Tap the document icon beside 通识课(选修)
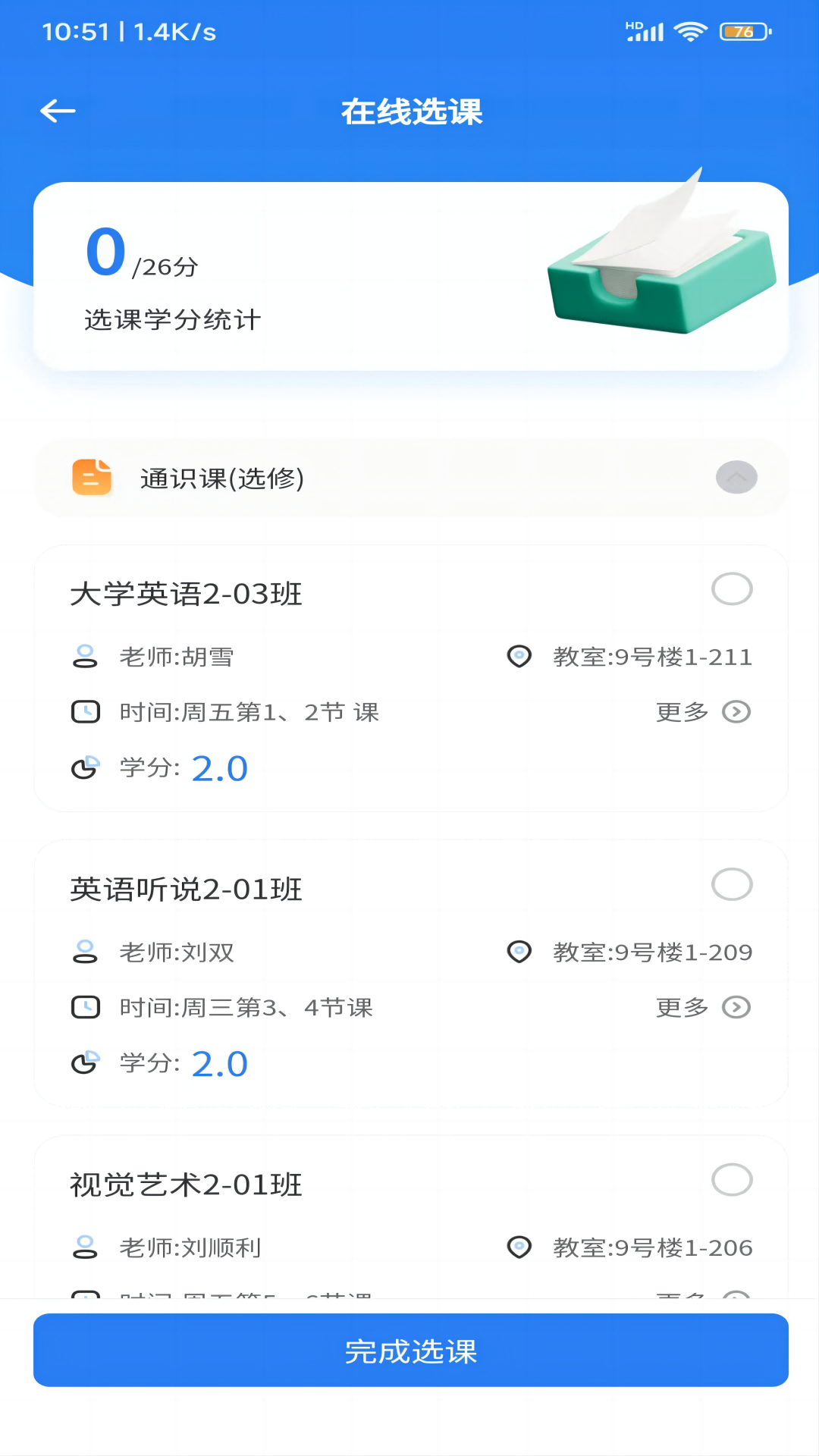 click(x=92, y=478)
